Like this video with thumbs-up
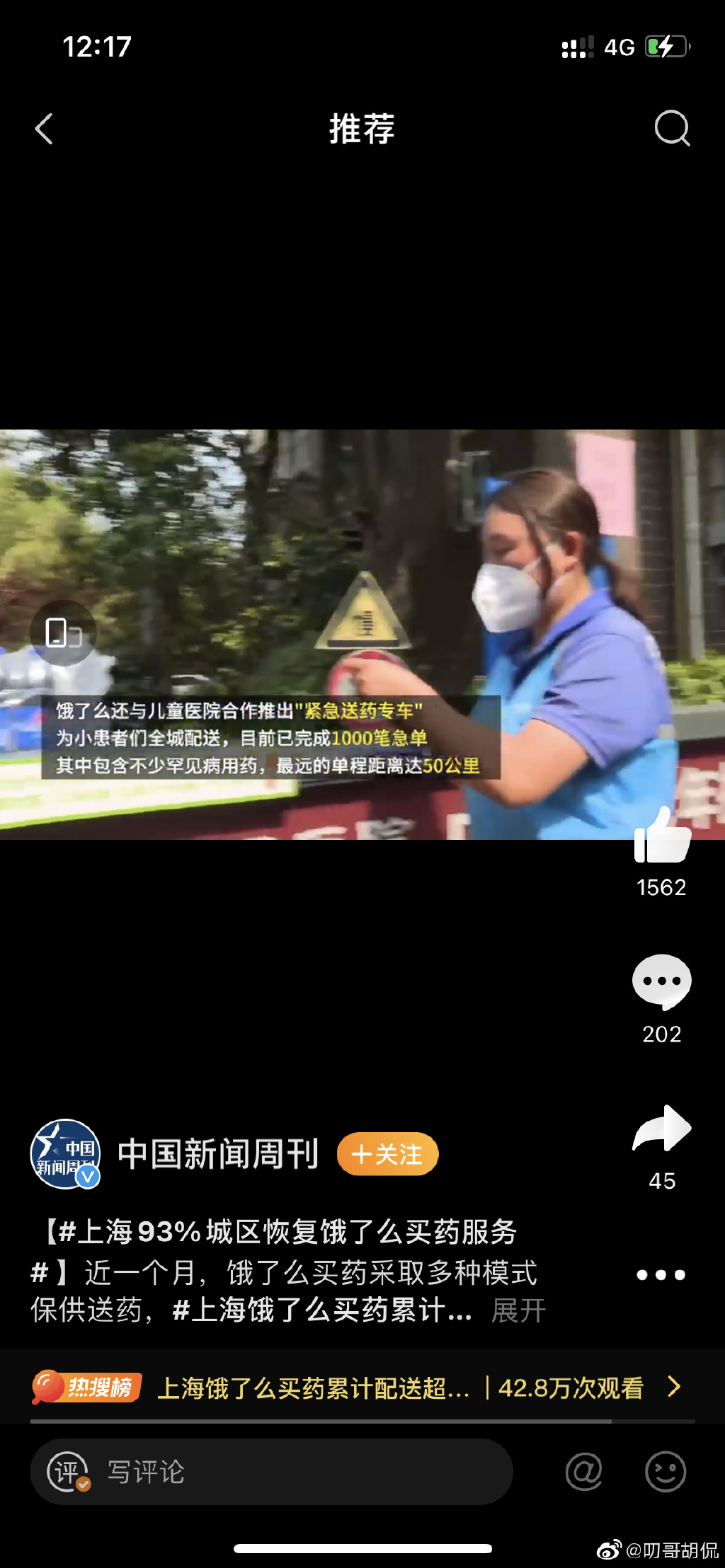Image resolution: width=725 pixels, height=1568 pixels. (x=662, y=838)
